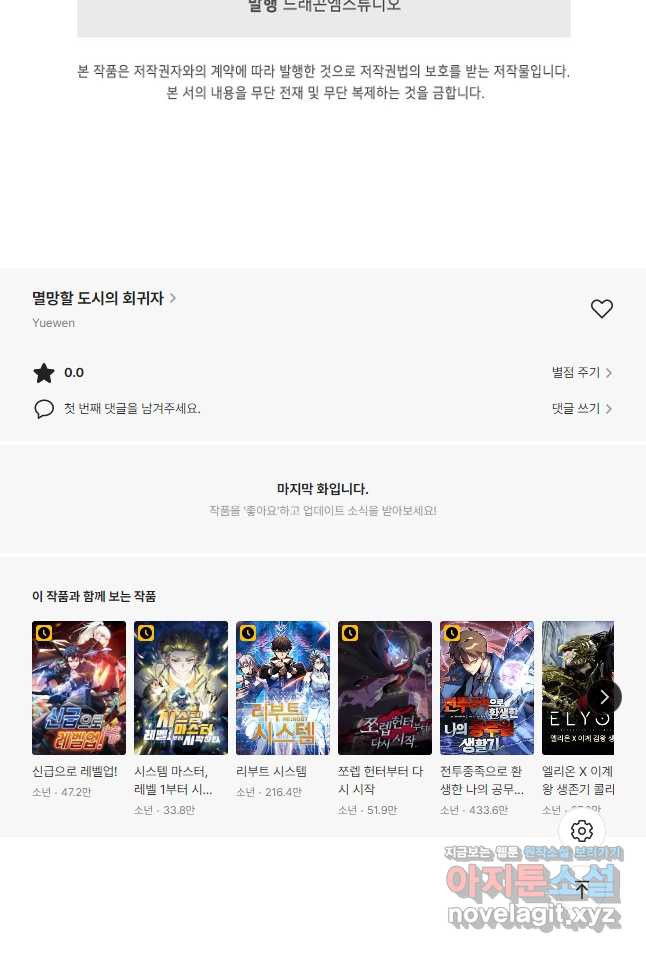Open viewer settings gear
The height and width of the screenshot is (953, 646).
(582, 831)
